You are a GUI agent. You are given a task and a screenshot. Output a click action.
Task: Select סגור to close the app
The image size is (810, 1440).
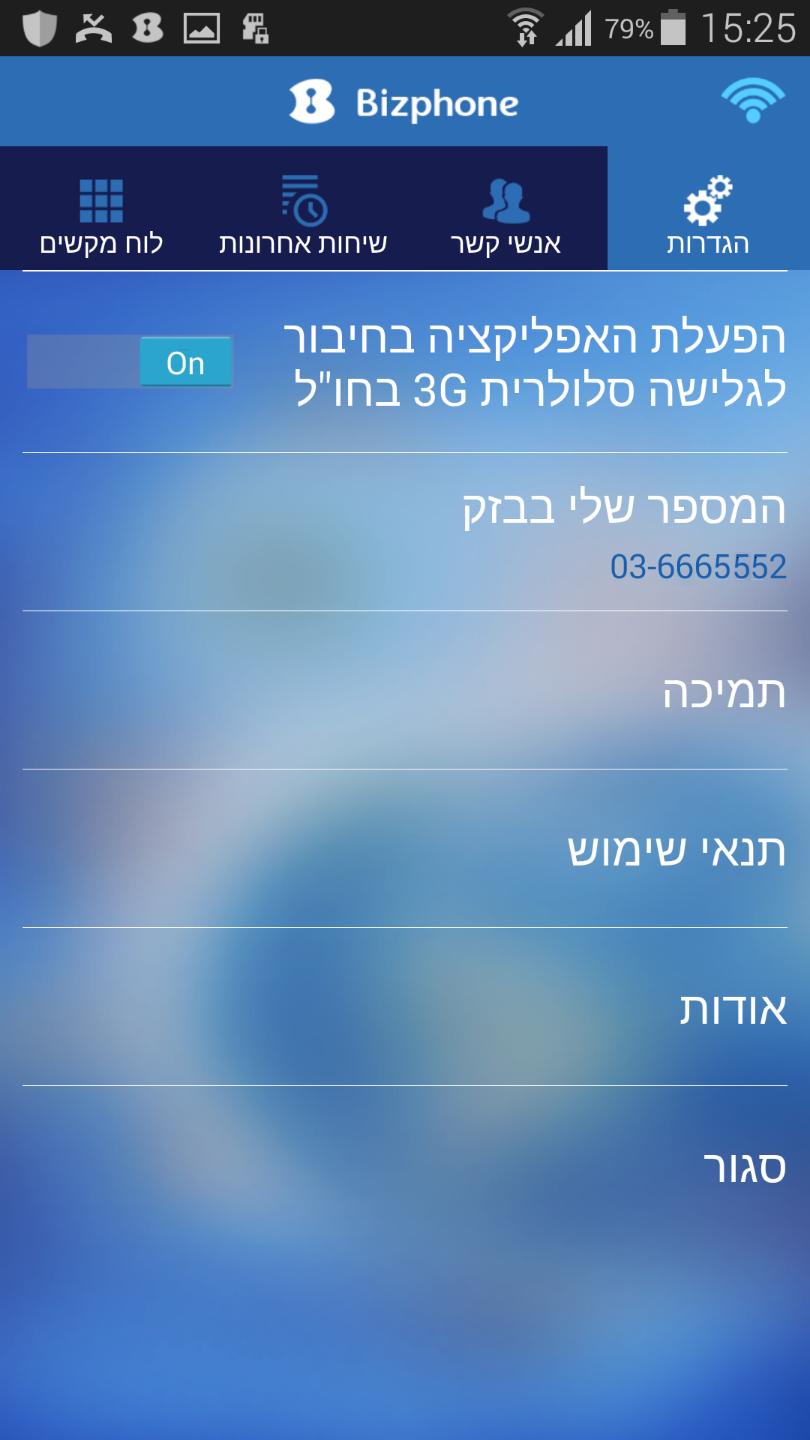tap(747, 1166)
